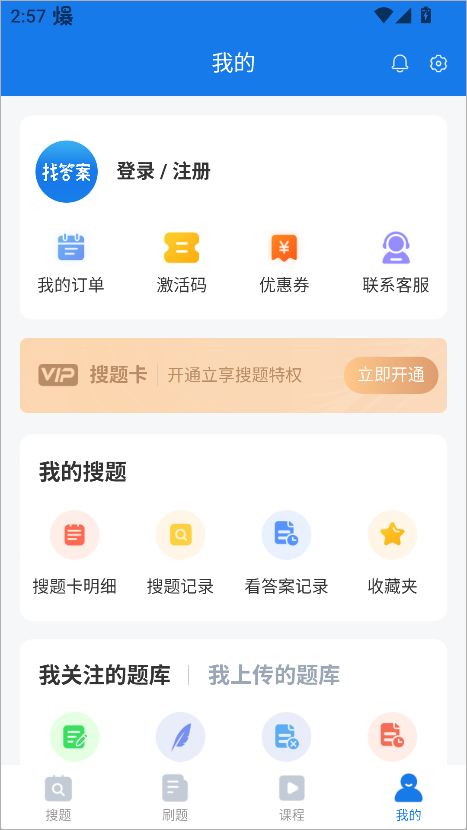
Task: Switch to the 我上传的题库 tab
Action: (x=274, y=675)
